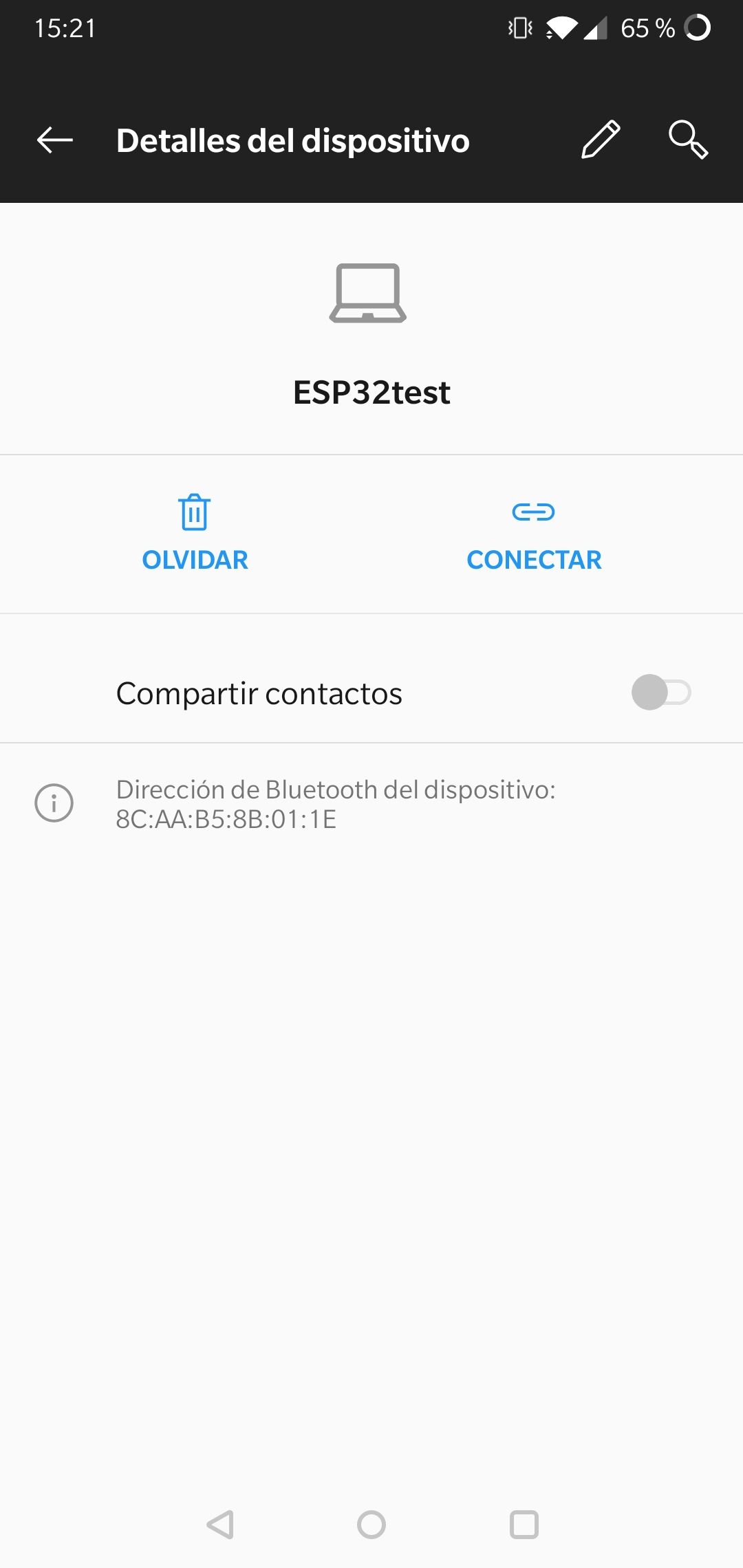Open recent apps from navigation bar
Viewport: 743px width, 1568px height.
524,1525
